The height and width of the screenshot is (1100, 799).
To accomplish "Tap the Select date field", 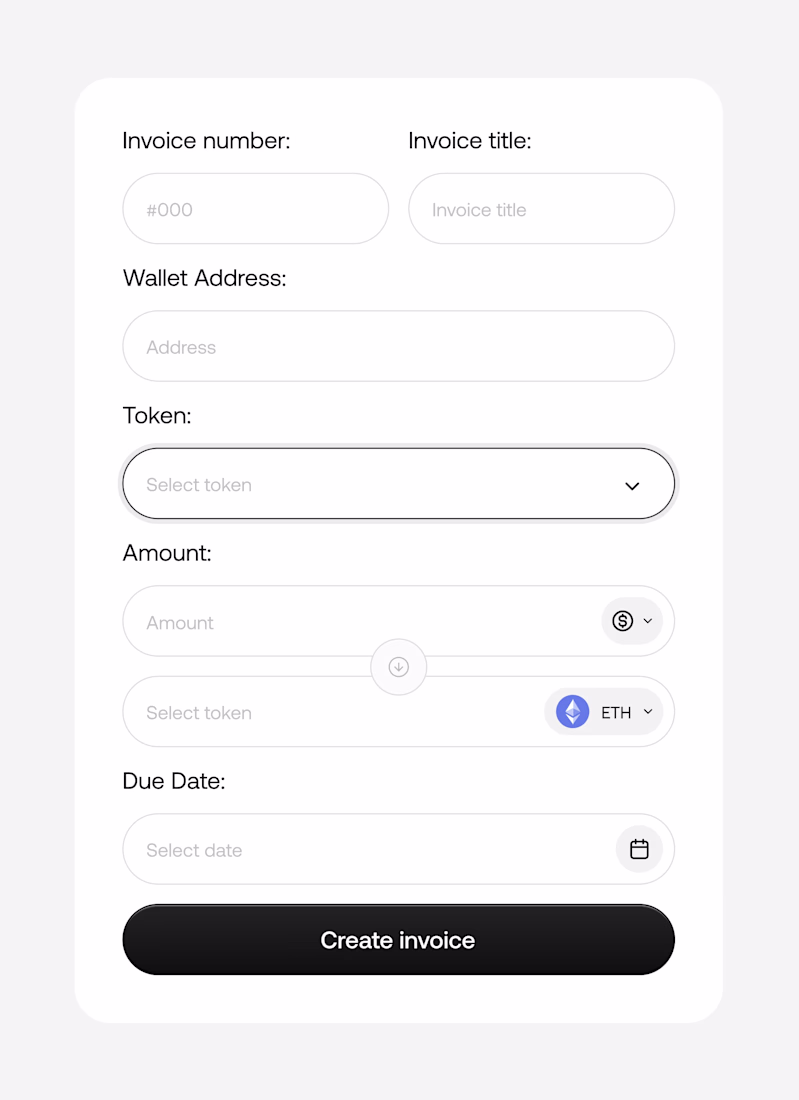I will tap(360, 850).
